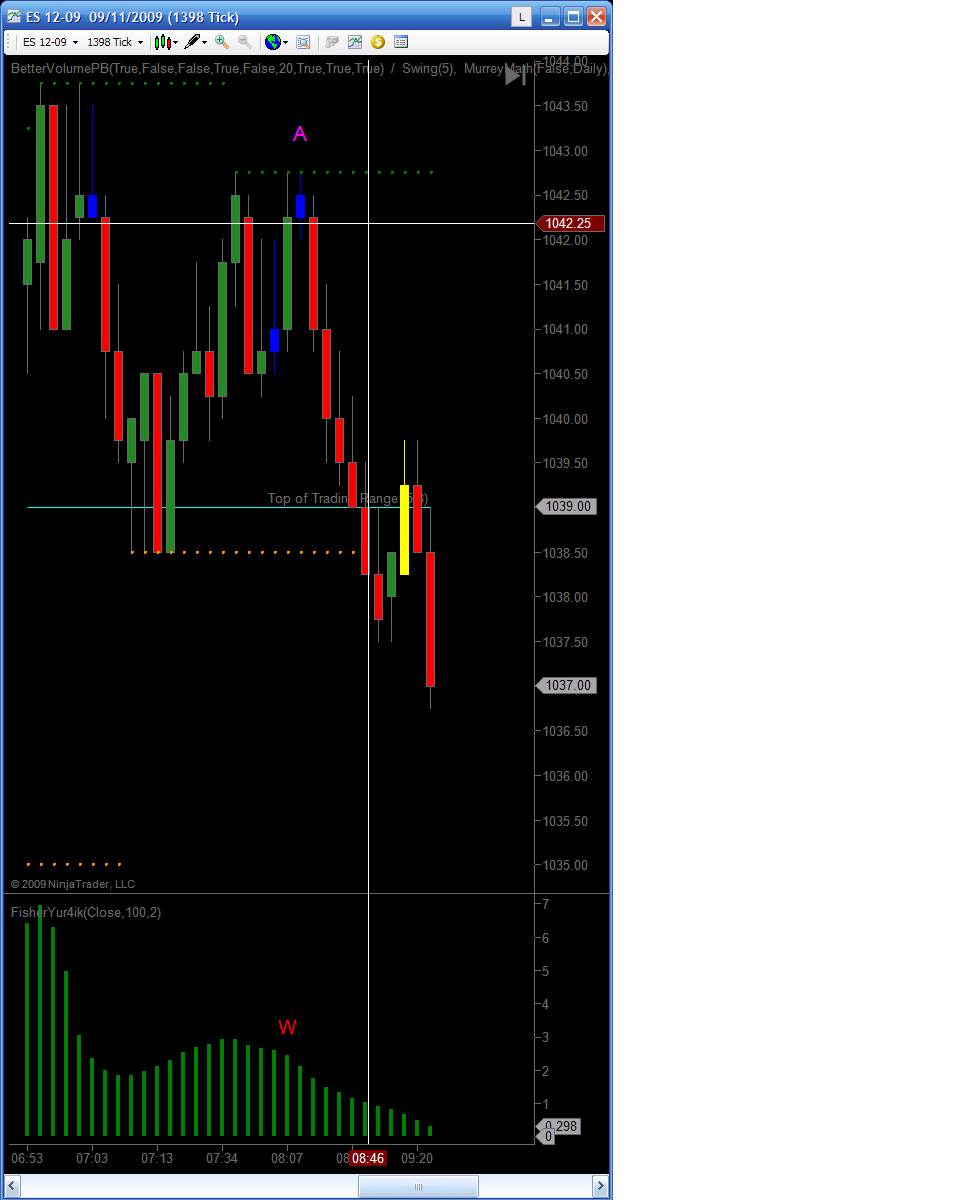This screenshot has width=960, height=1200.
Task: Close the chart window
Action: point(596,16)
